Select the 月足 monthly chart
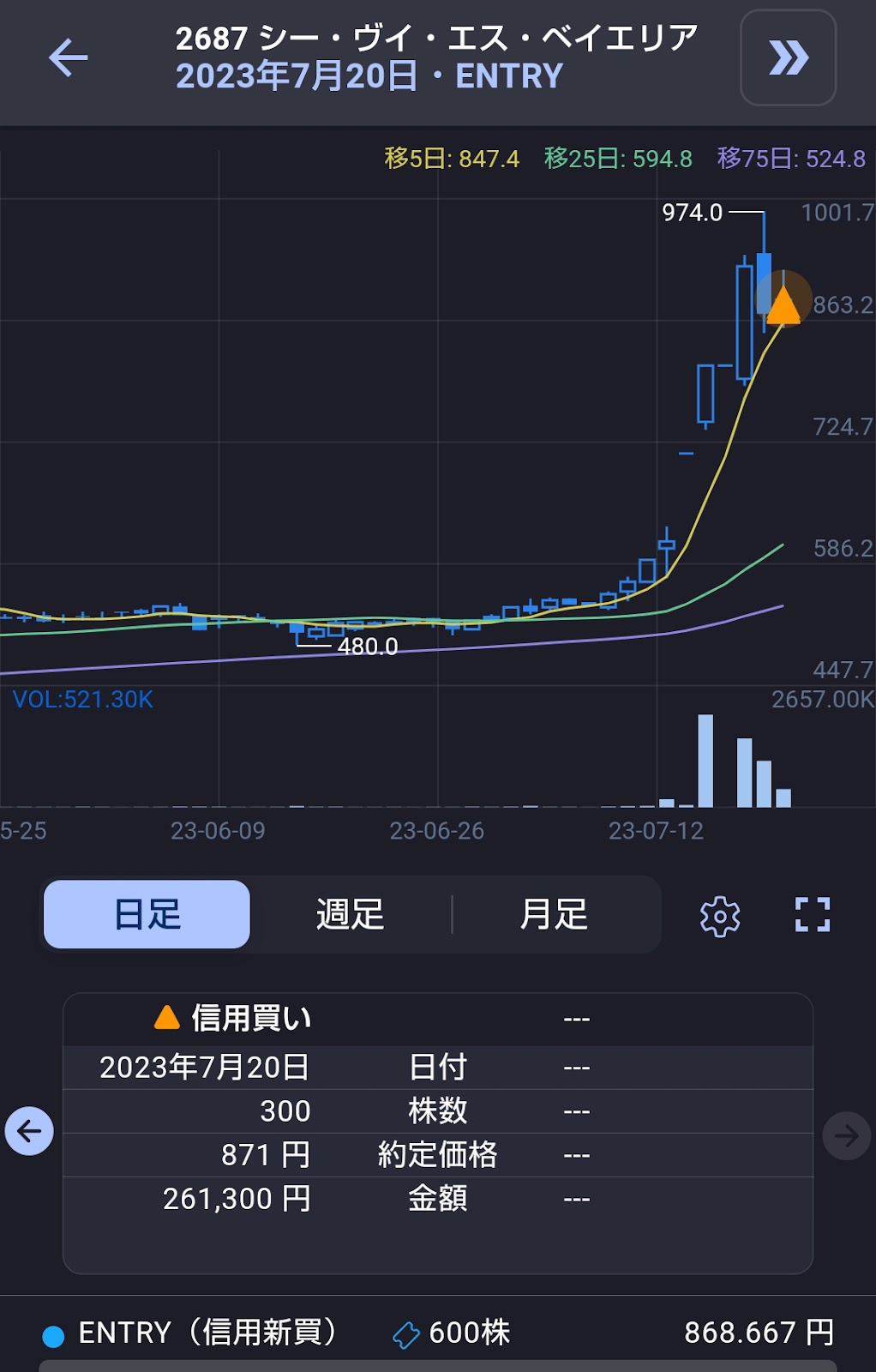 [x=554, y=914]
